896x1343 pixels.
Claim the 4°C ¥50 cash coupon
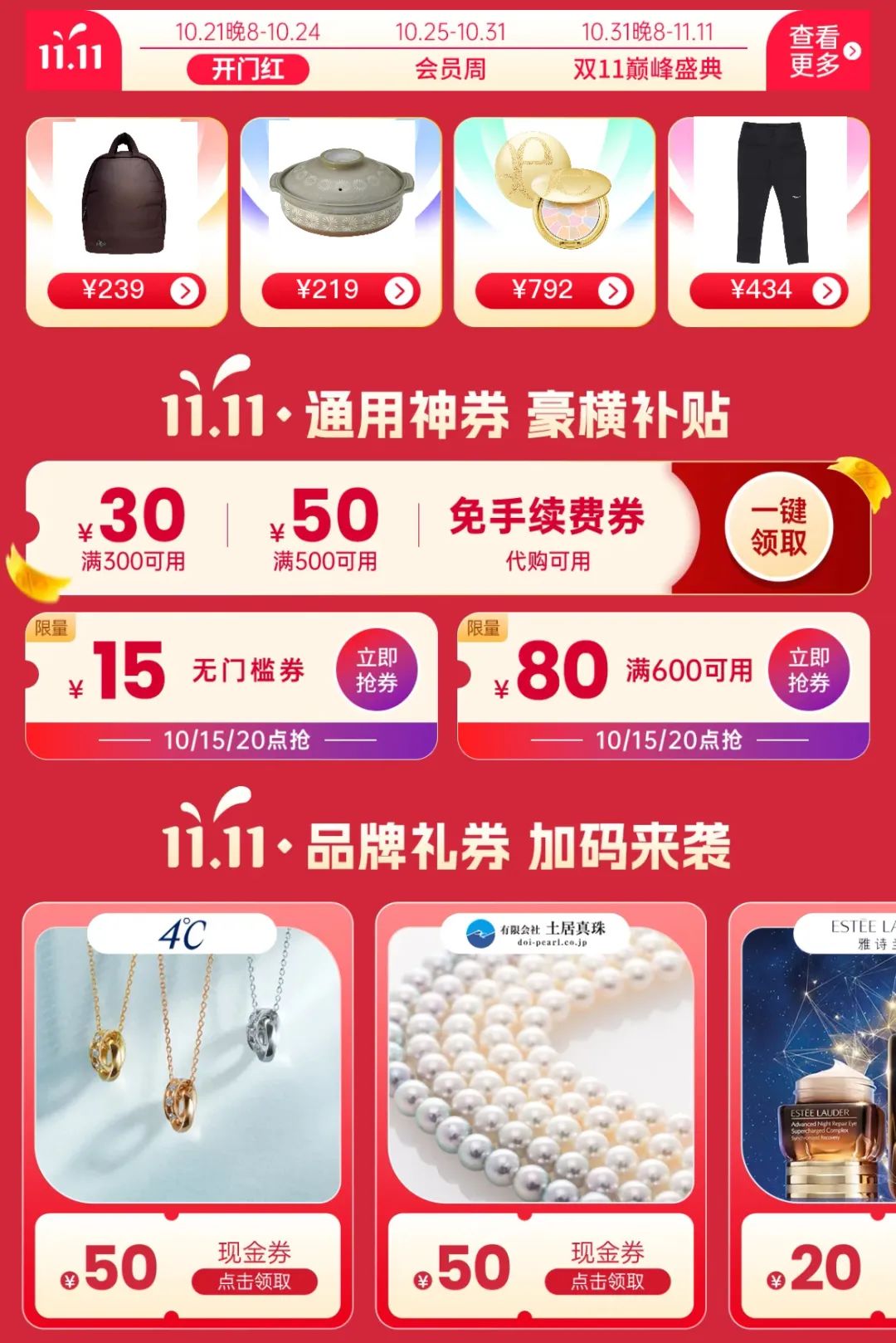(254, 1281)
